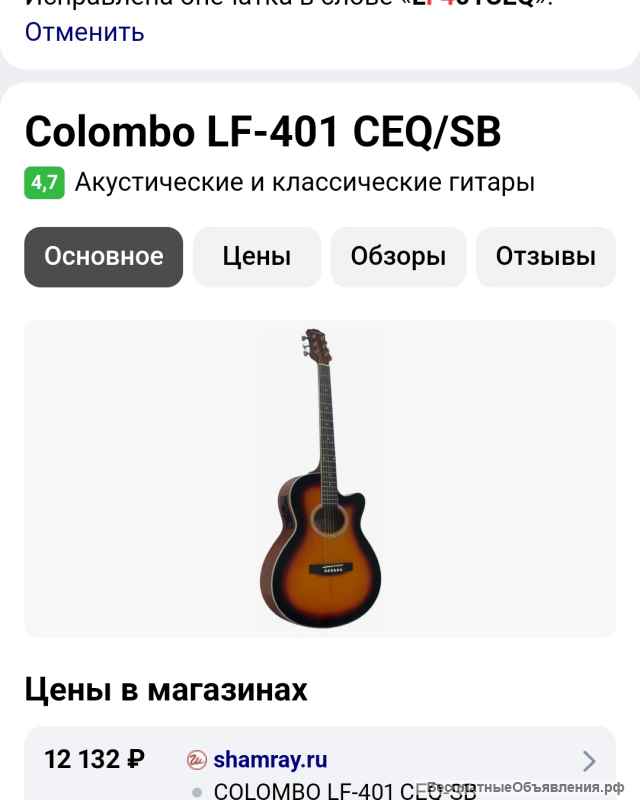
Task: Show the Отзывы tab
Action: click(x=545, y=257)
